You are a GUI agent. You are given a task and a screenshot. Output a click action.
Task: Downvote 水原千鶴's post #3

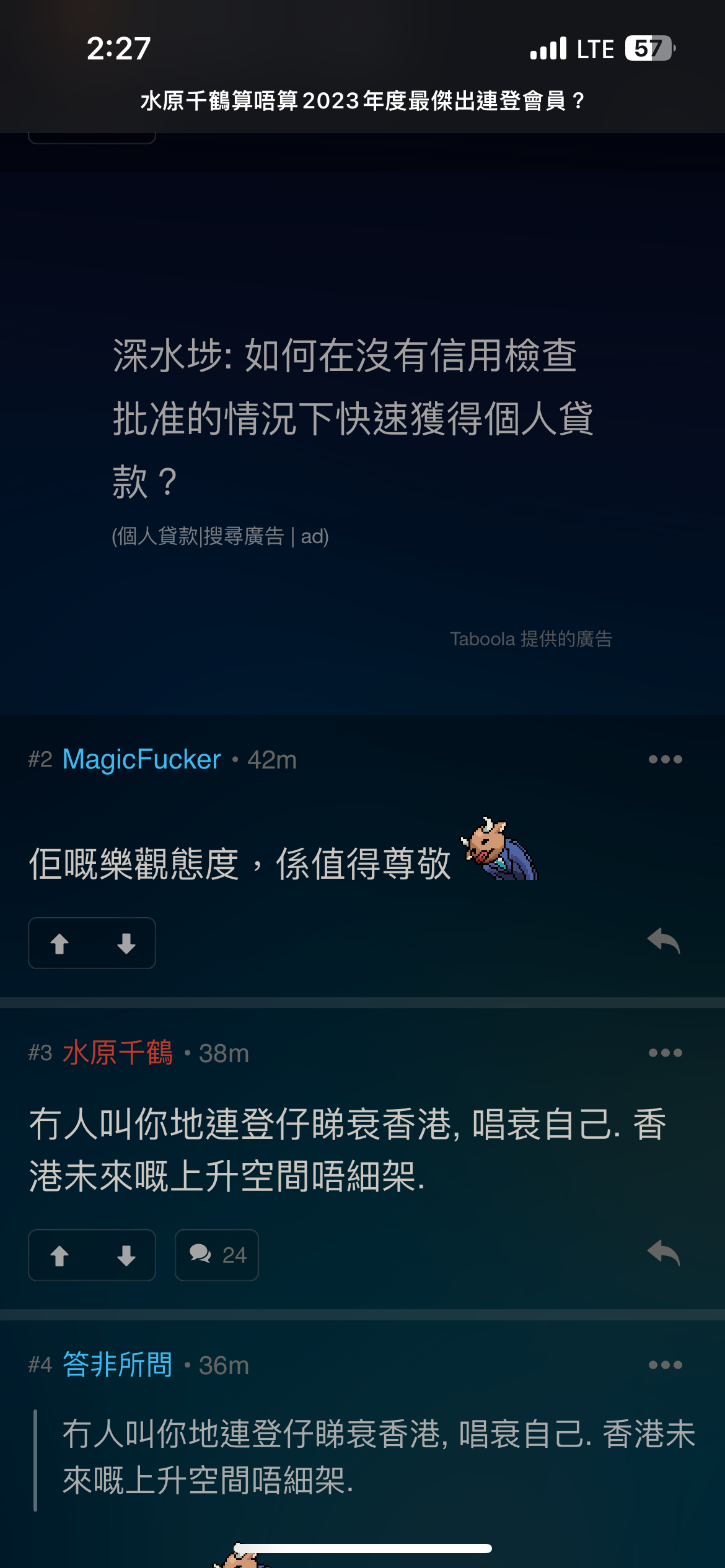point(126,1255)
